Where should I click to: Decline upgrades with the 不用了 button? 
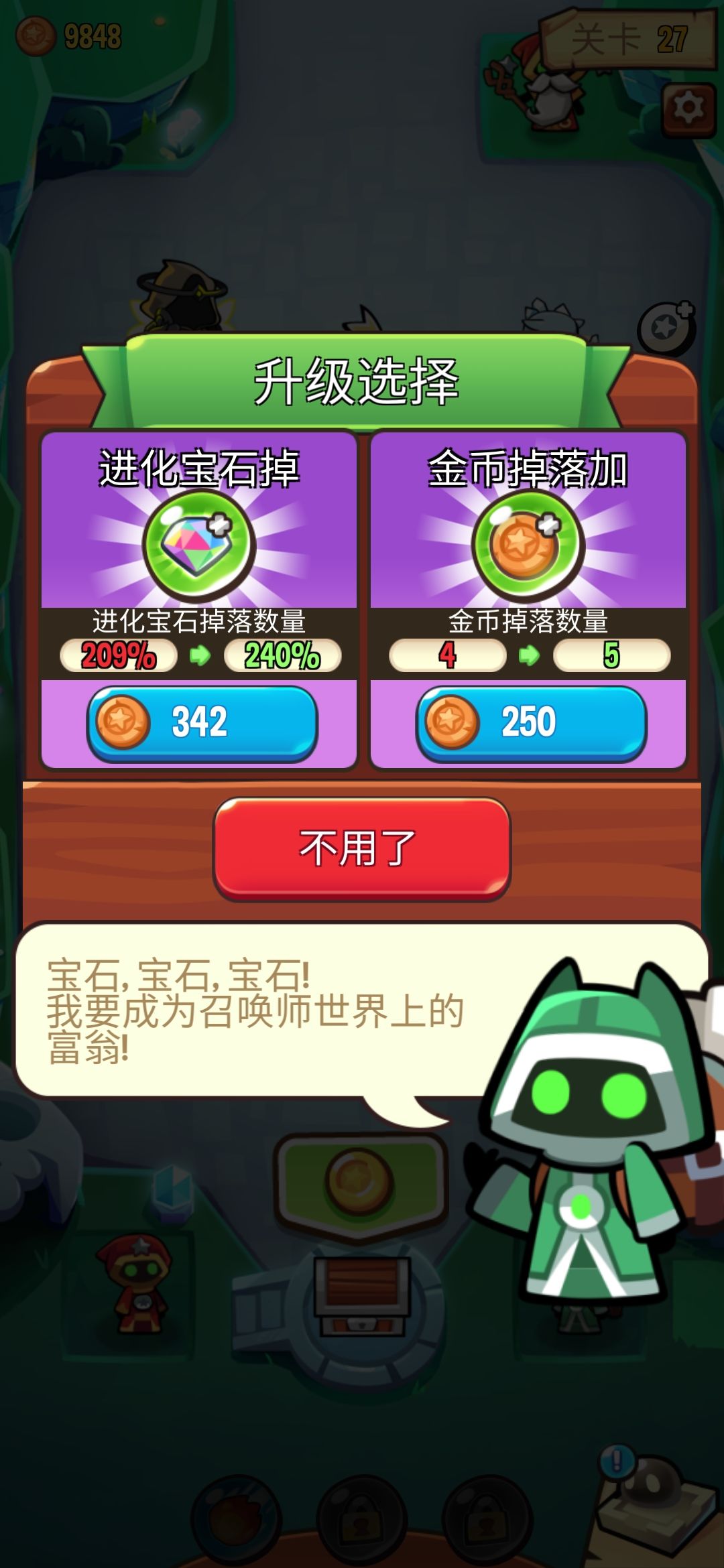362,848
